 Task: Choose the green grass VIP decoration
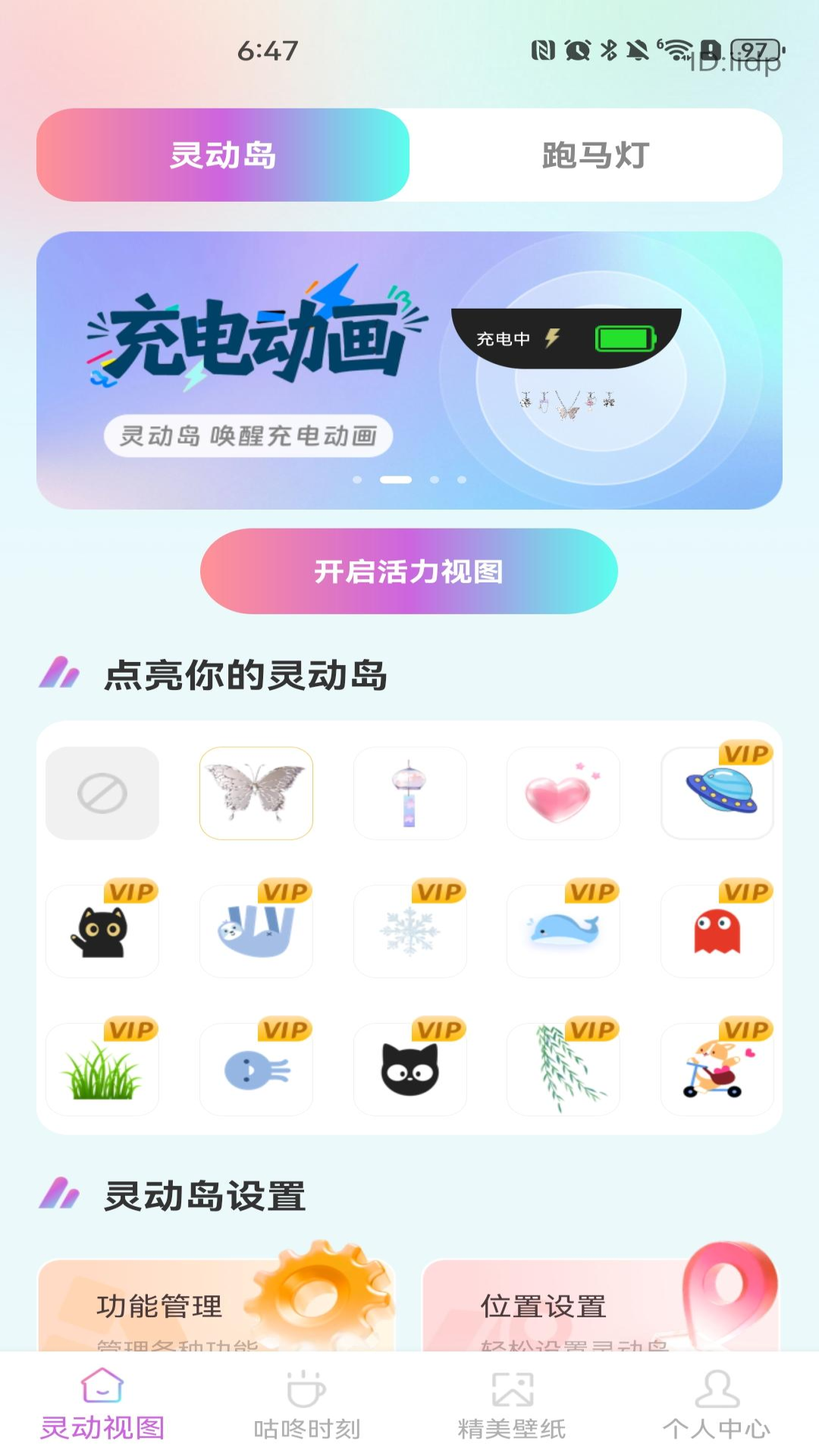103,1067
